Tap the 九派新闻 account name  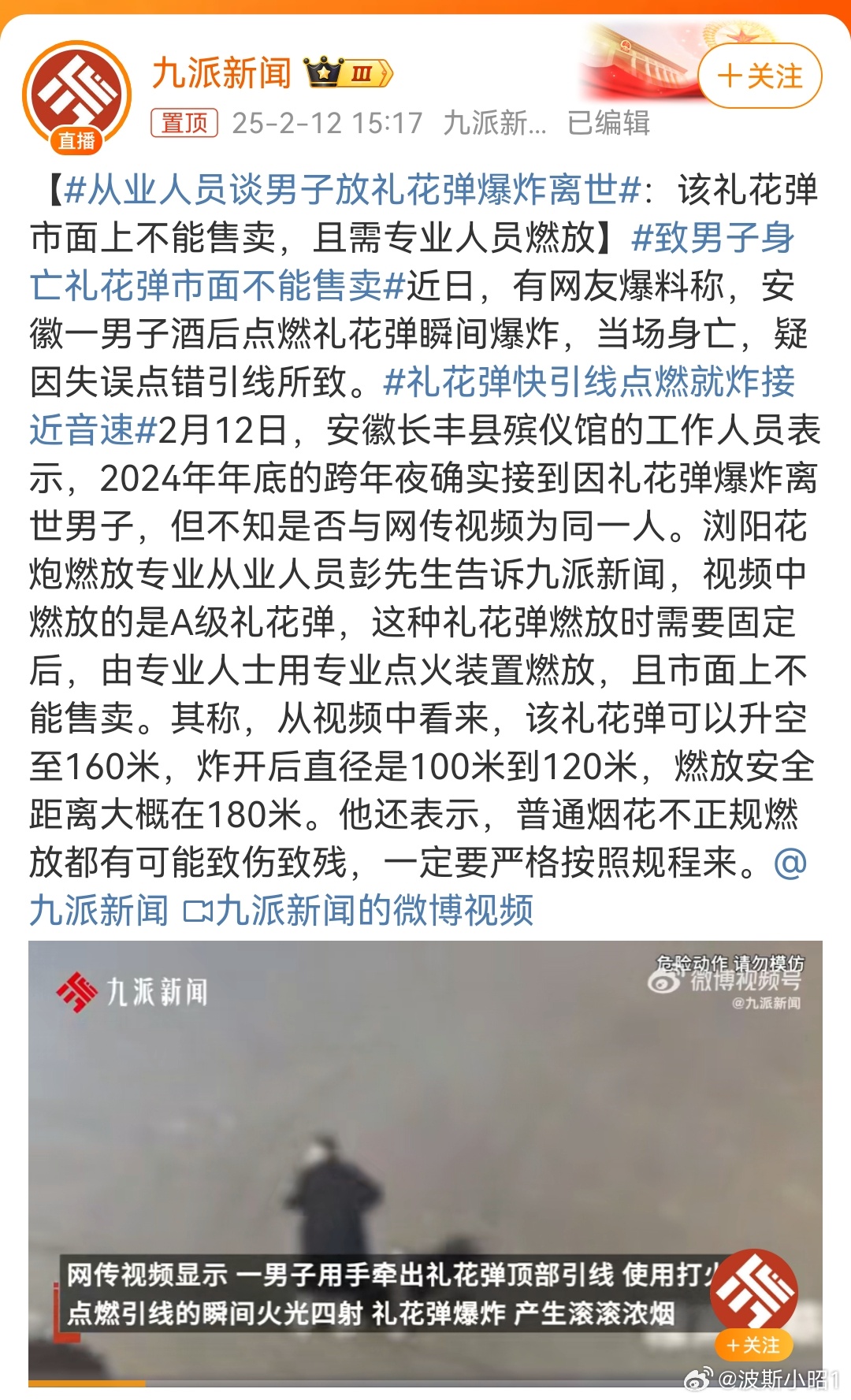tap(221, 73)
